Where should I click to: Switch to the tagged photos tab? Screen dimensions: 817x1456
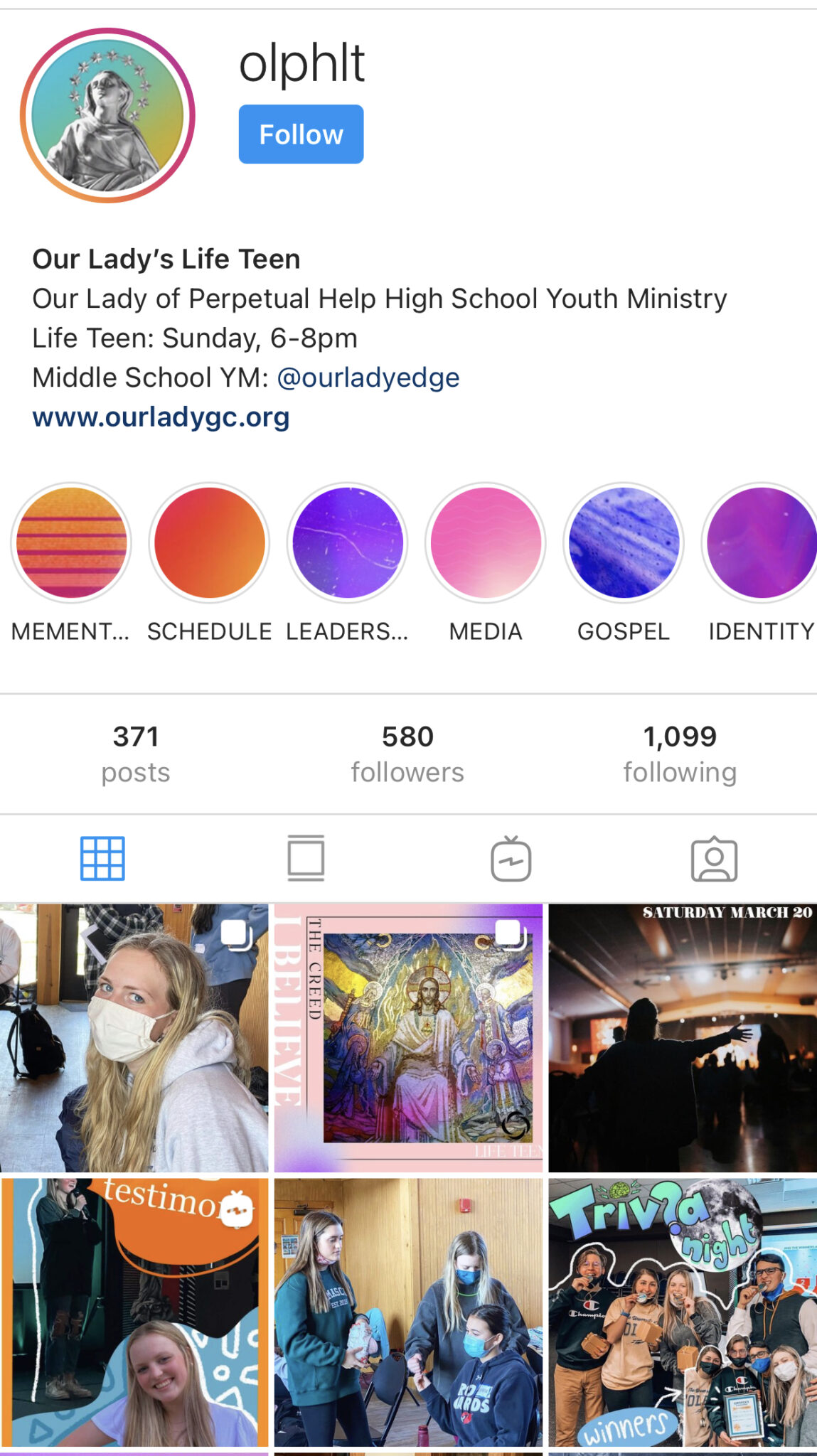coord(714,859)
